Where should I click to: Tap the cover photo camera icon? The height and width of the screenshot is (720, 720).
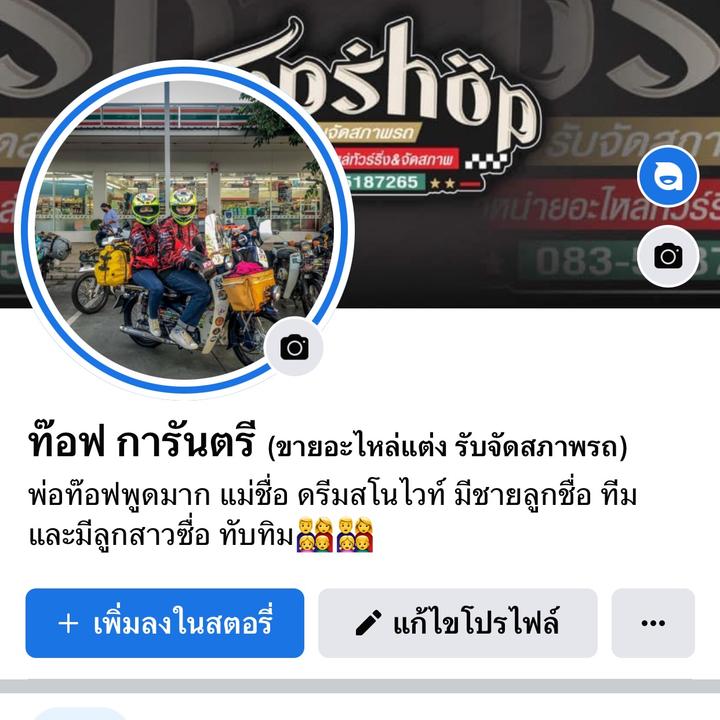pos(667,257)
